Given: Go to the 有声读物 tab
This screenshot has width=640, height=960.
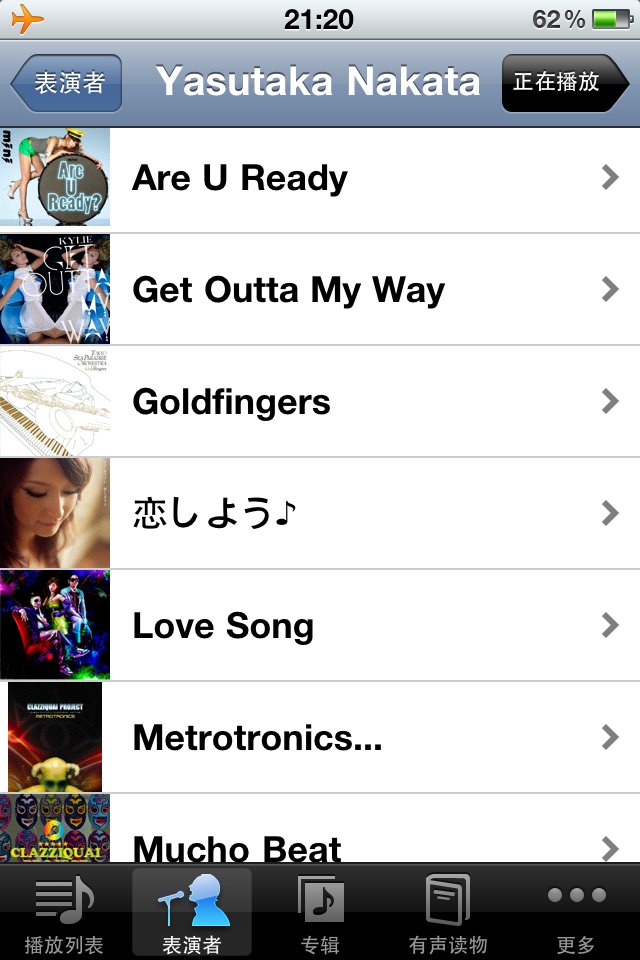Looking at the screenshot, I should [448, 914].
